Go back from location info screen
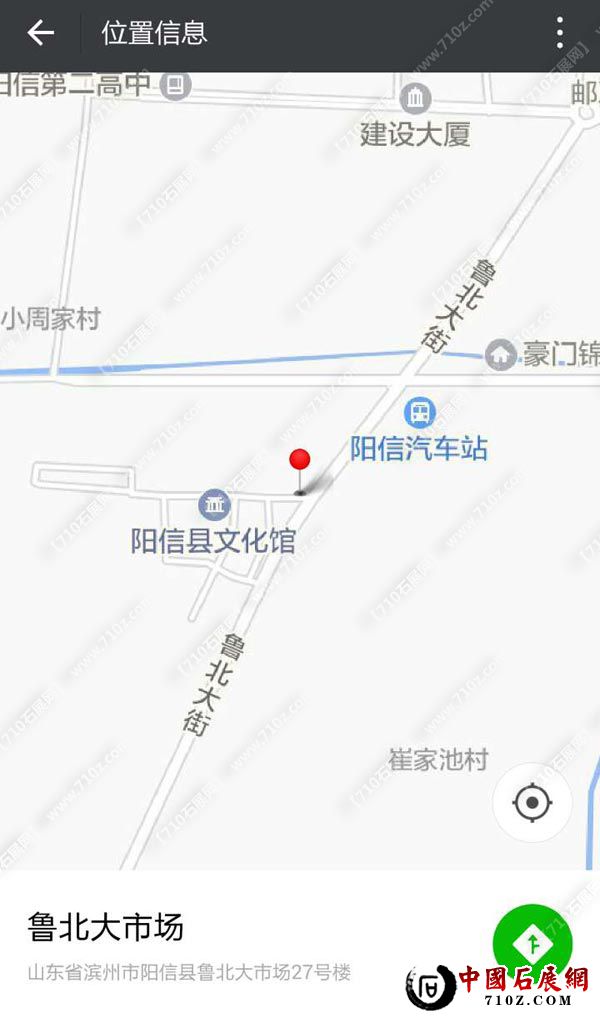The width and height of the screenshot is (600, 1018). point(40,33)
